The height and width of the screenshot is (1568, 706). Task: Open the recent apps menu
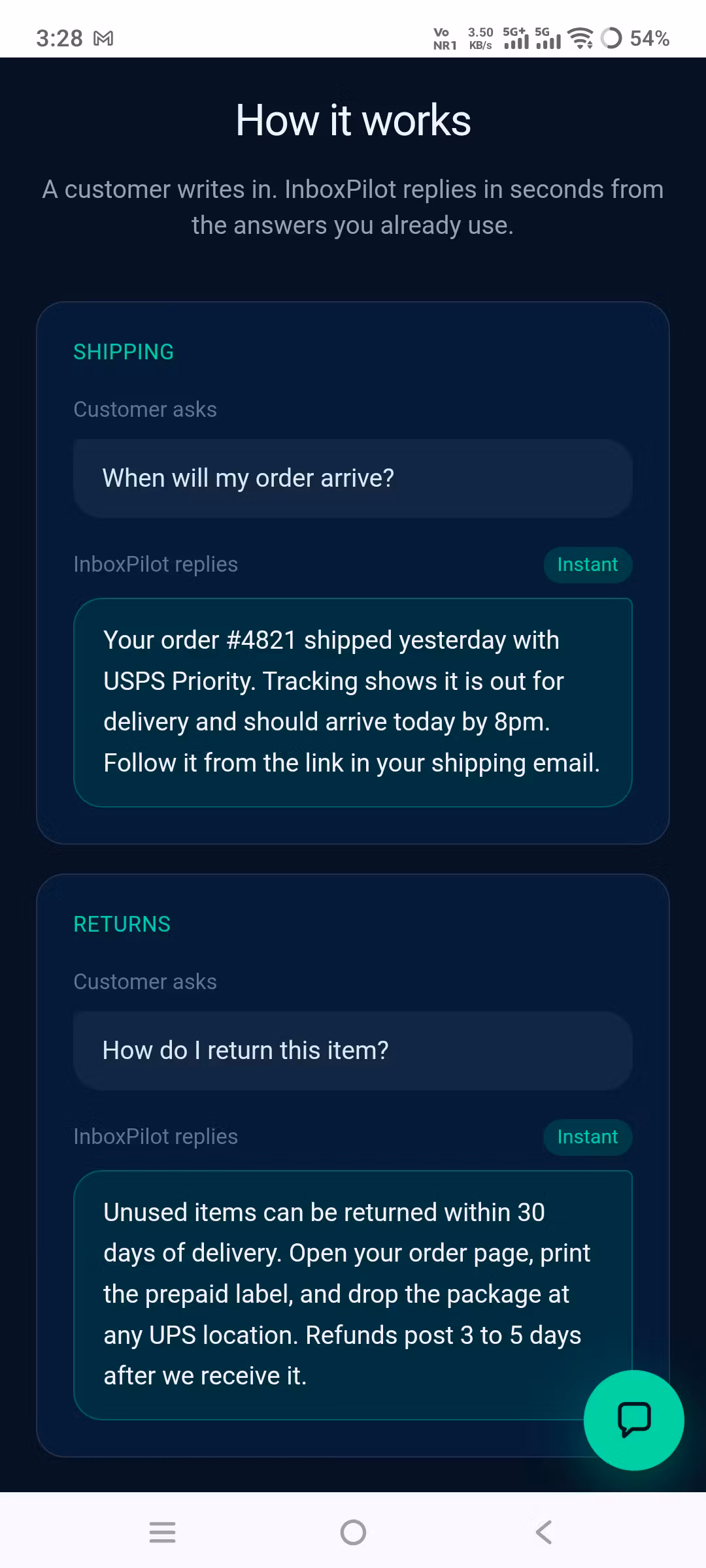pos(162,1532)
